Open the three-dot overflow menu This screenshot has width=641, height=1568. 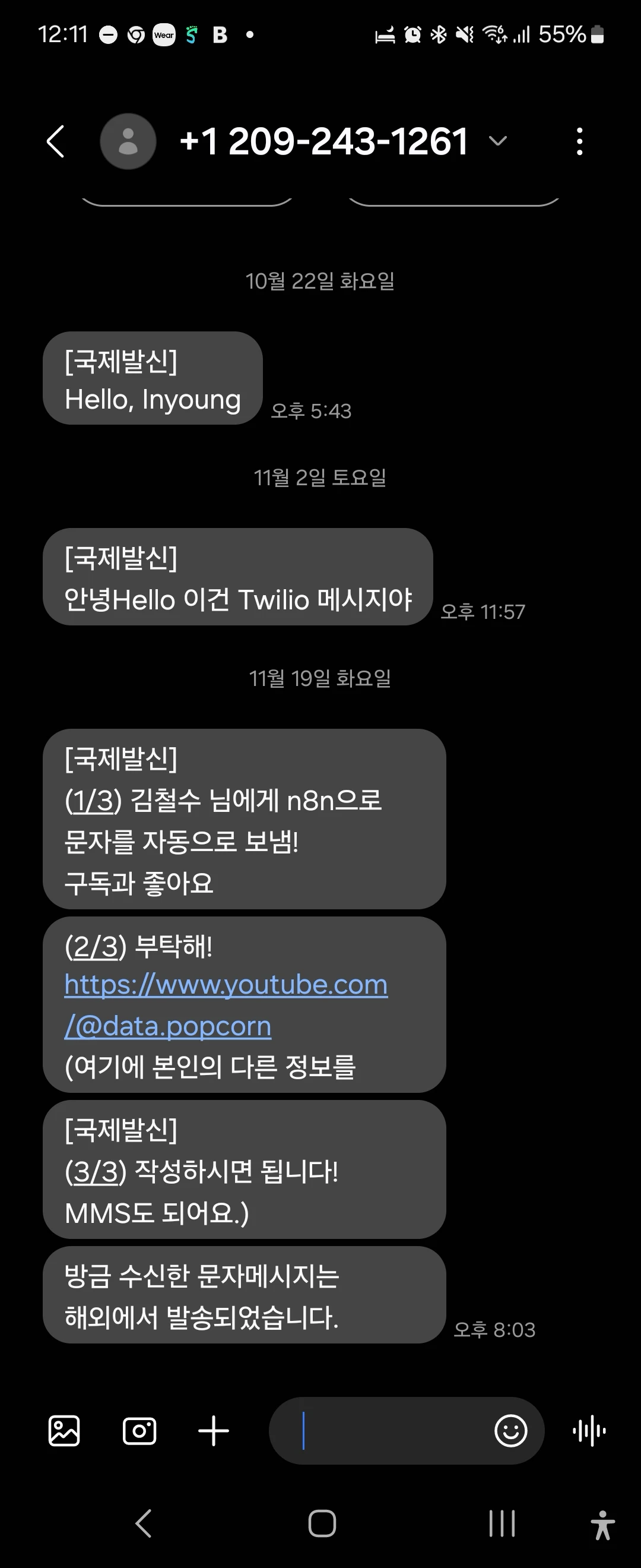pos(579,141)
